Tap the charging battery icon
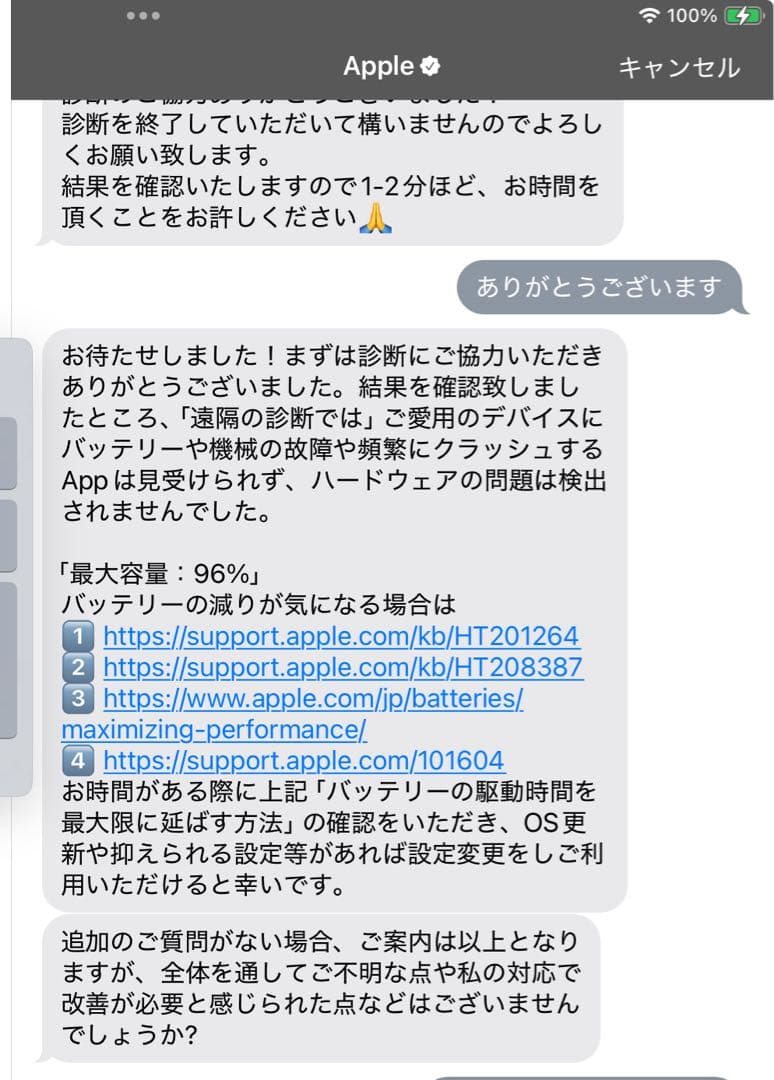This screenshot has width=774, height=1080. tap(745, 16)
